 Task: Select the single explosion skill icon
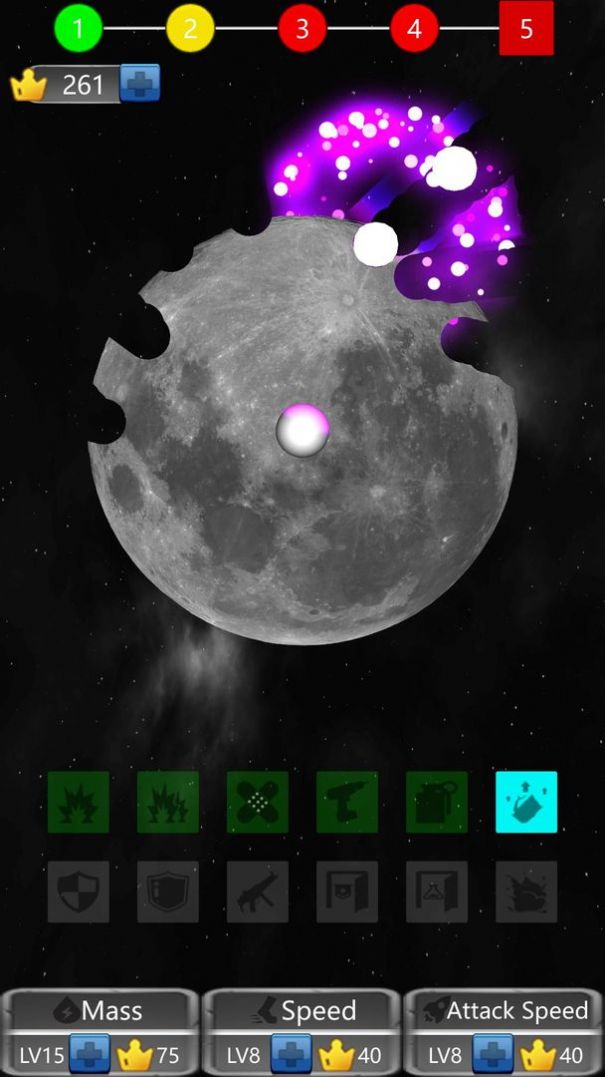point(79,802)
